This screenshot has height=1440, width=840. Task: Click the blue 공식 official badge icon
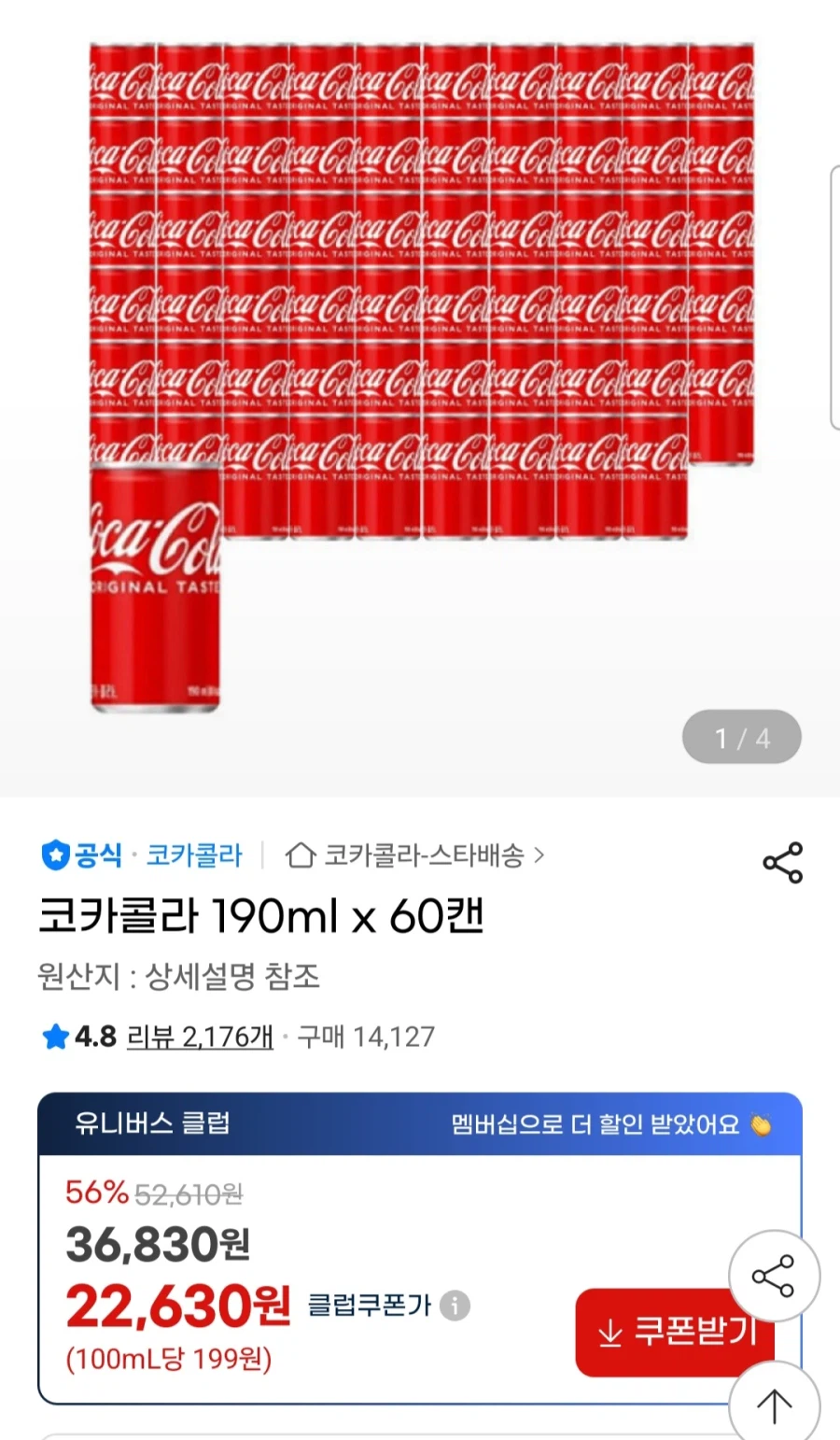pos(56,854)
